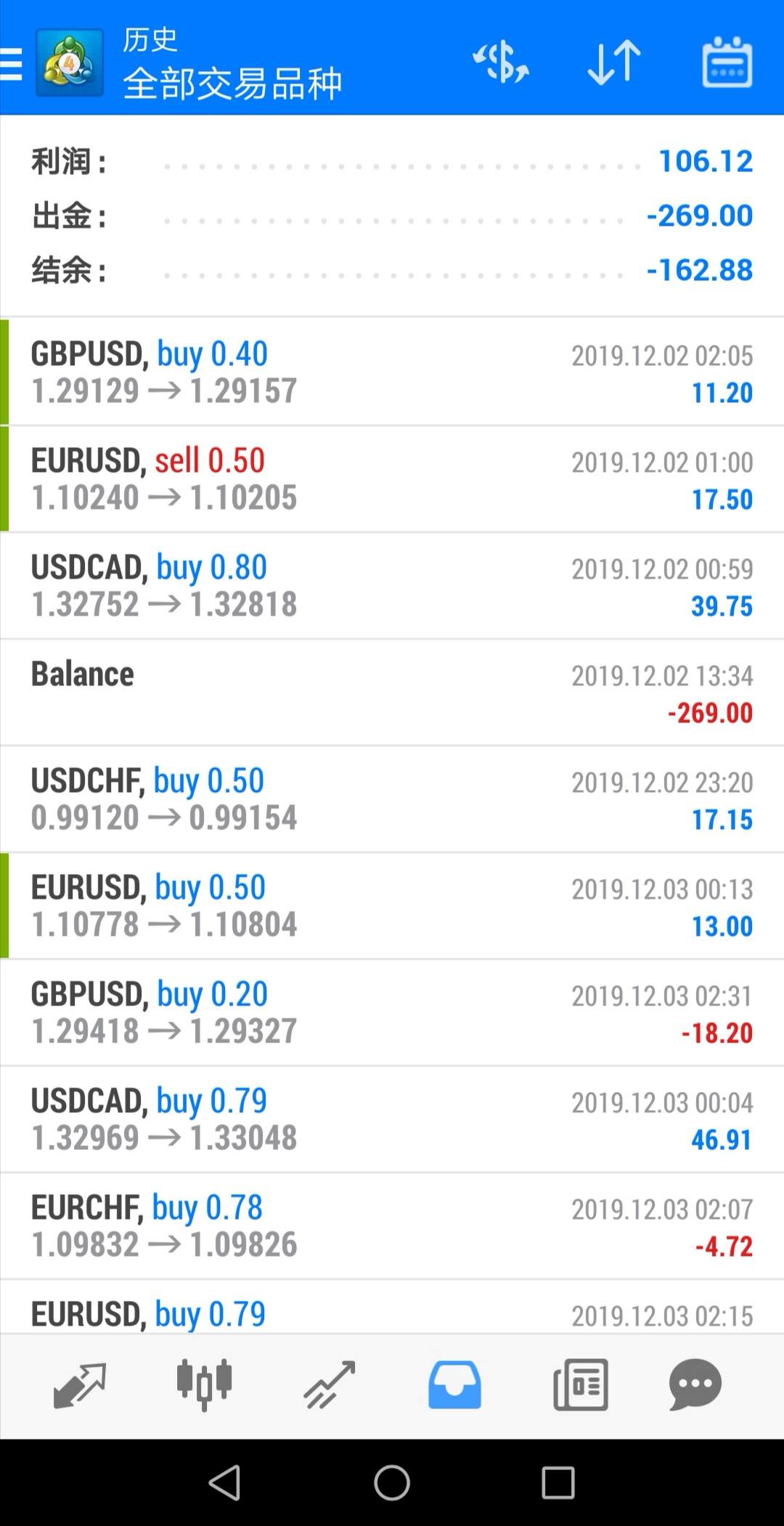Open the Balance -269.00 entry
Screen dimensions: 784x1526
392,693
